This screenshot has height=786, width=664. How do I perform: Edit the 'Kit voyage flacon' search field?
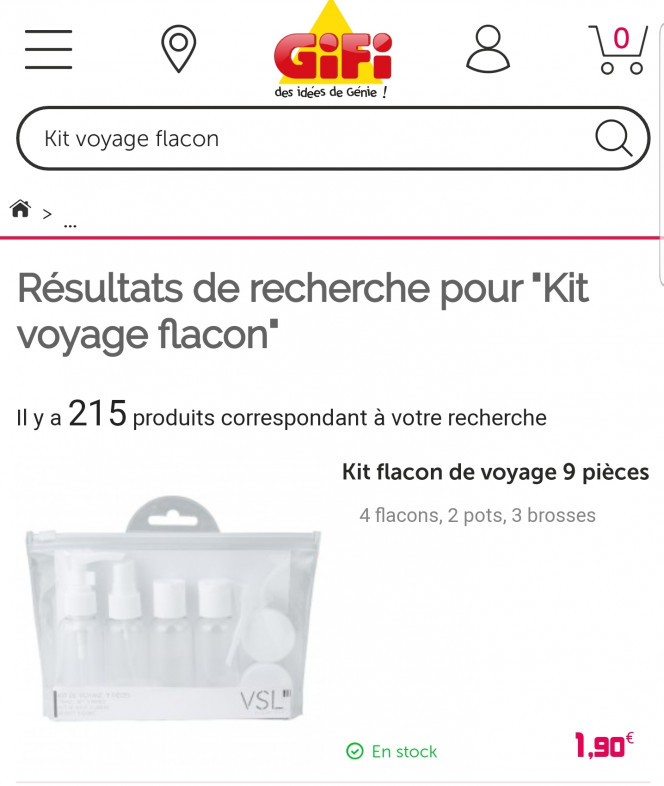coord(300,139)
